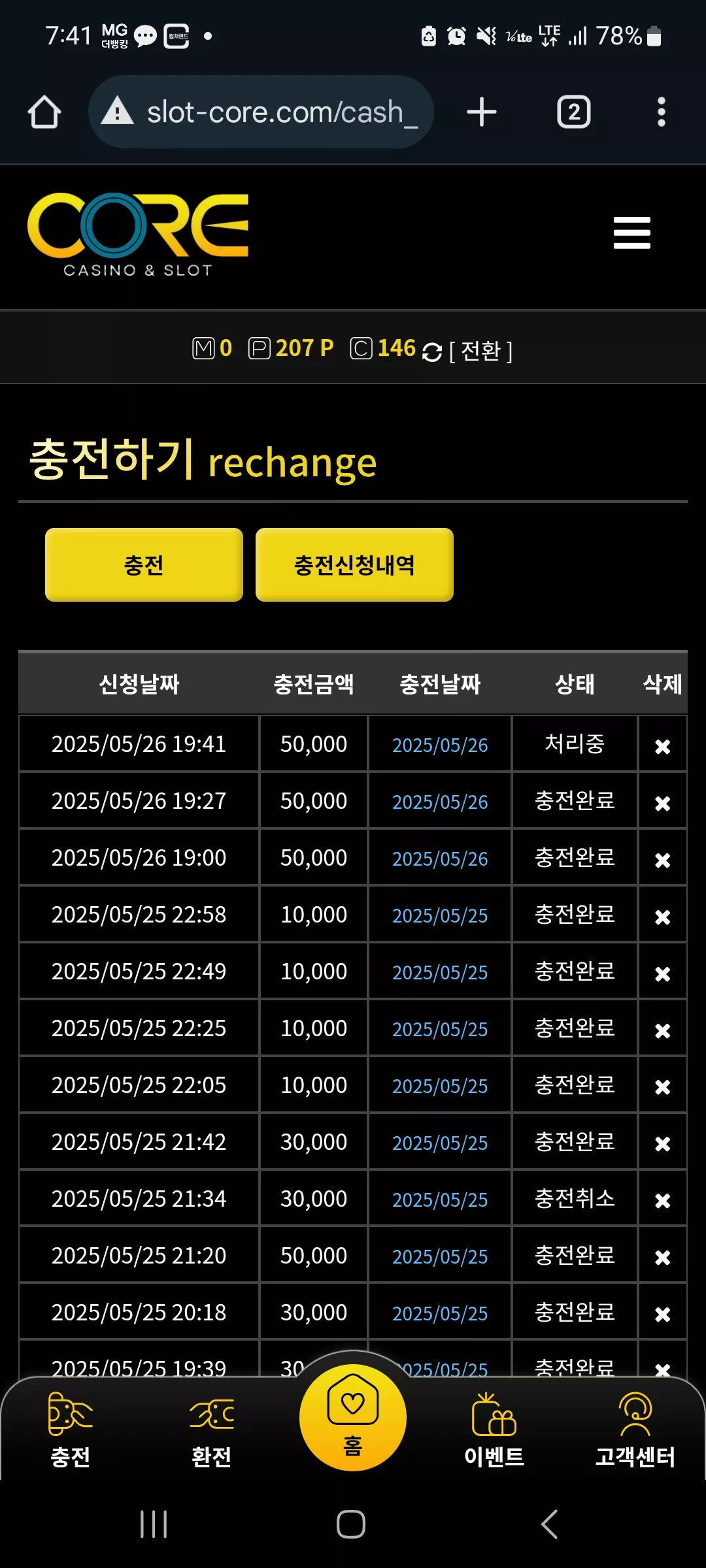Tap the round 홈 button
Screen dimensions: 706x1568
coord(353,1418)
